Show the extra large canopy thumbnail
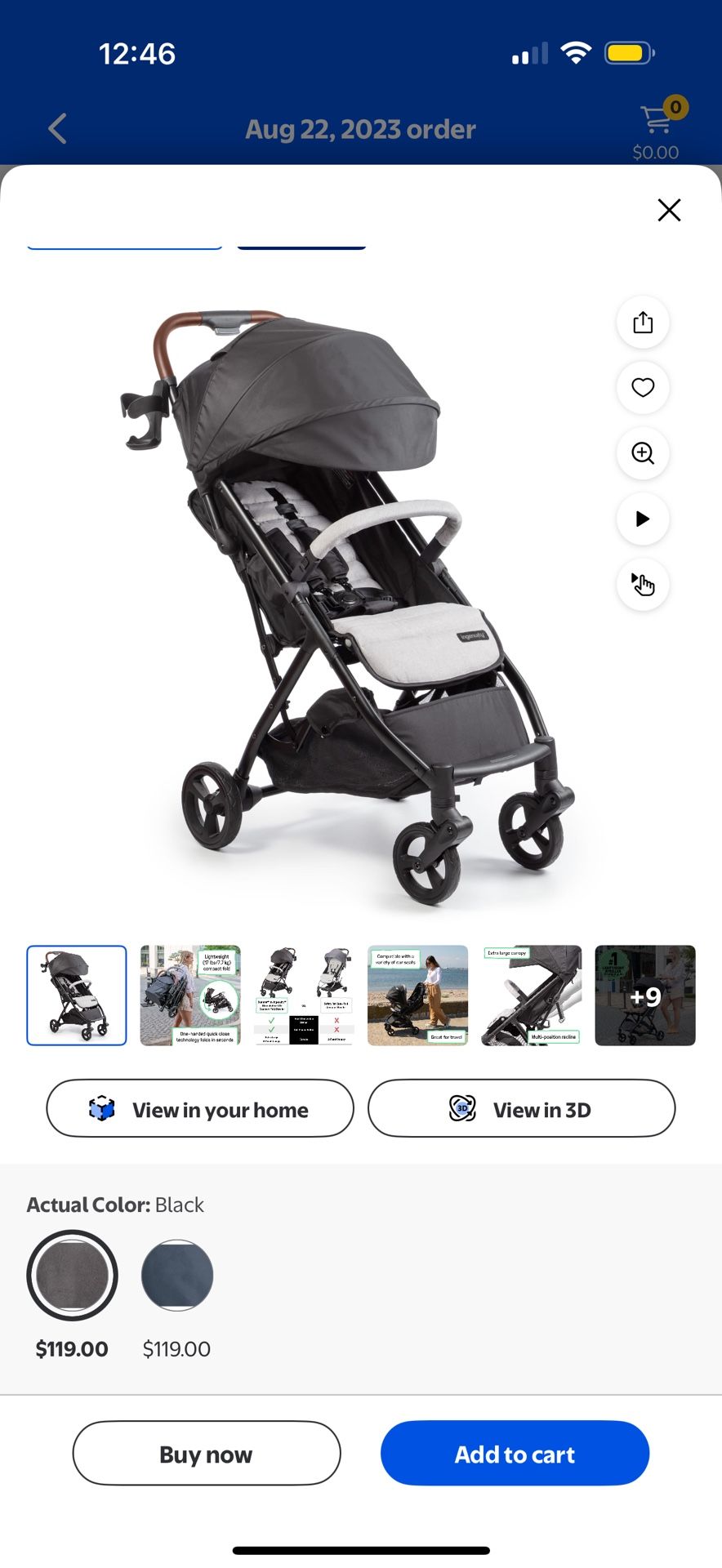This screenshot has width=722, height=1568. pos(531,995)
